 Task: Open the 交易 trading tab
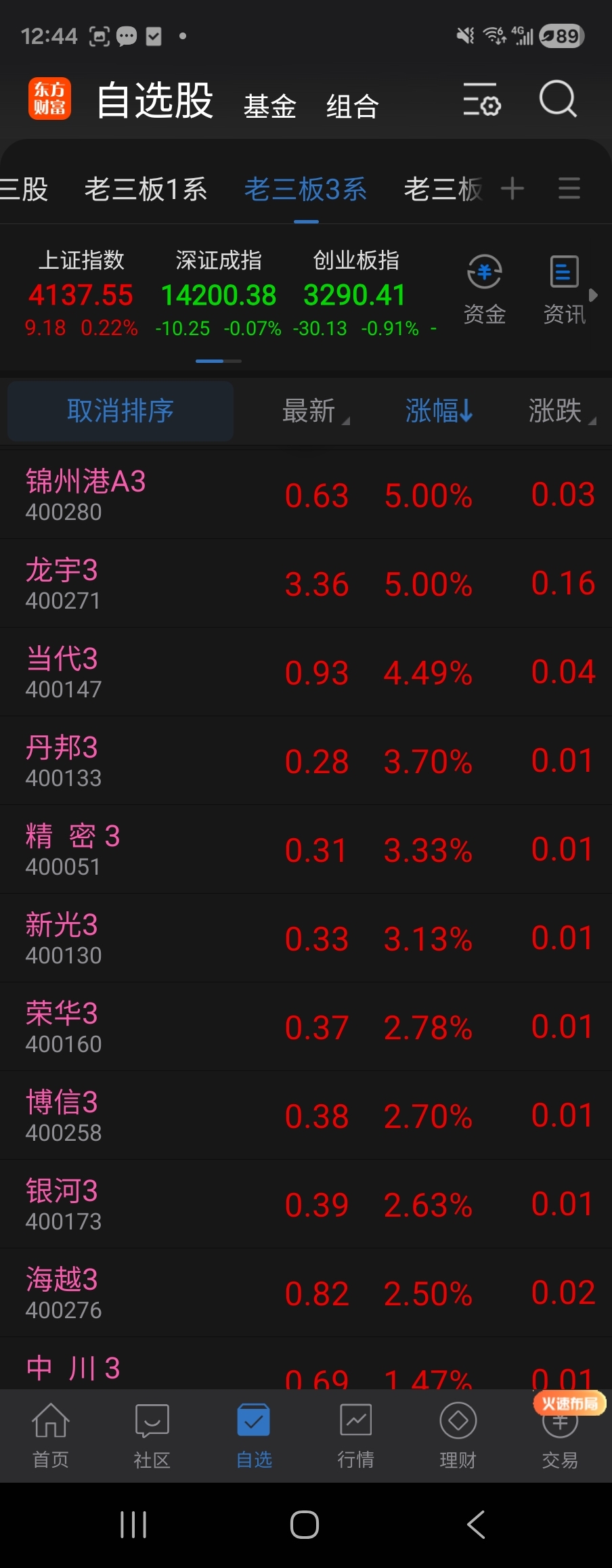pos(560,1435)
